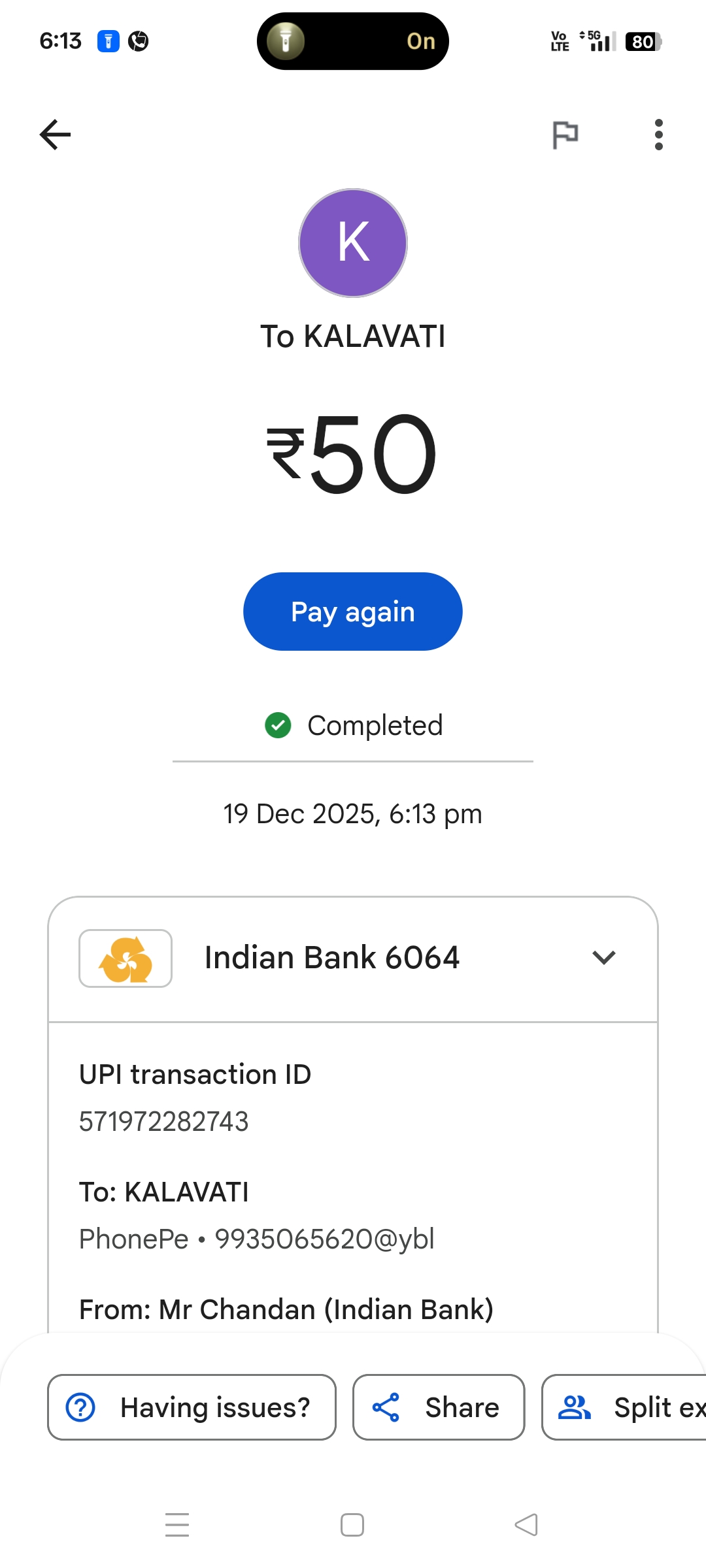
Task: Open recent apps from the navigation bar
Action: tap(177, 1525)
